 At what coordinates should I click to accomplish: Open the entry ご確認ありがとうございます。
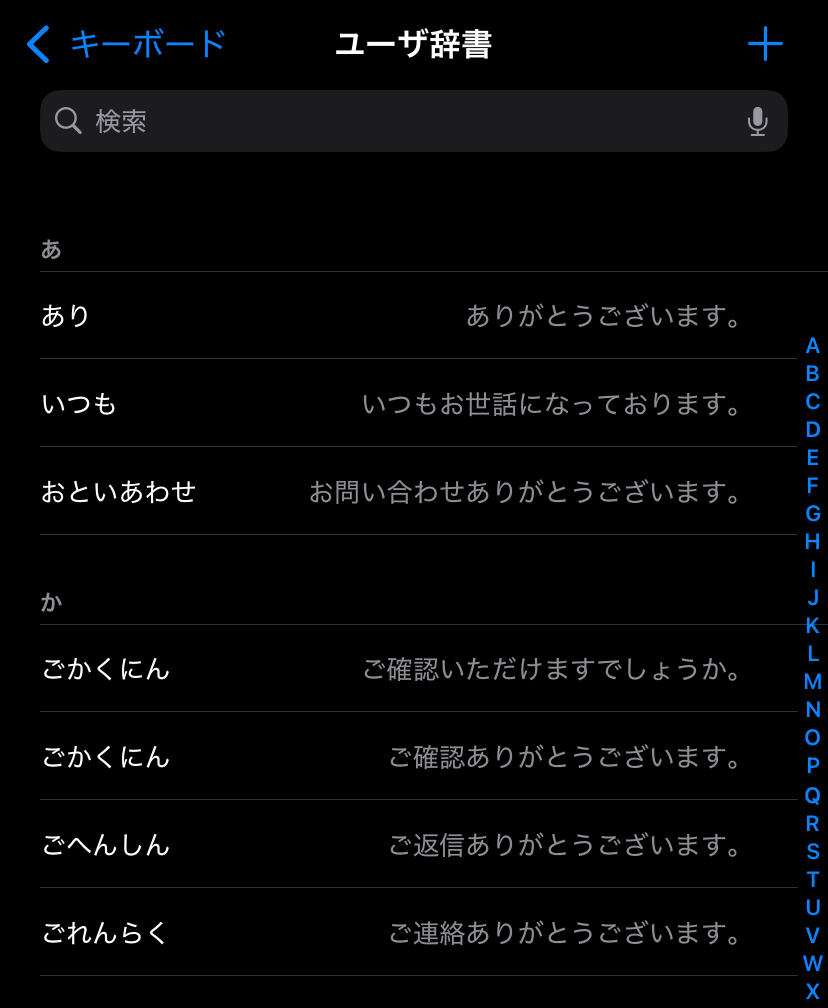click(x=400, y=757)
